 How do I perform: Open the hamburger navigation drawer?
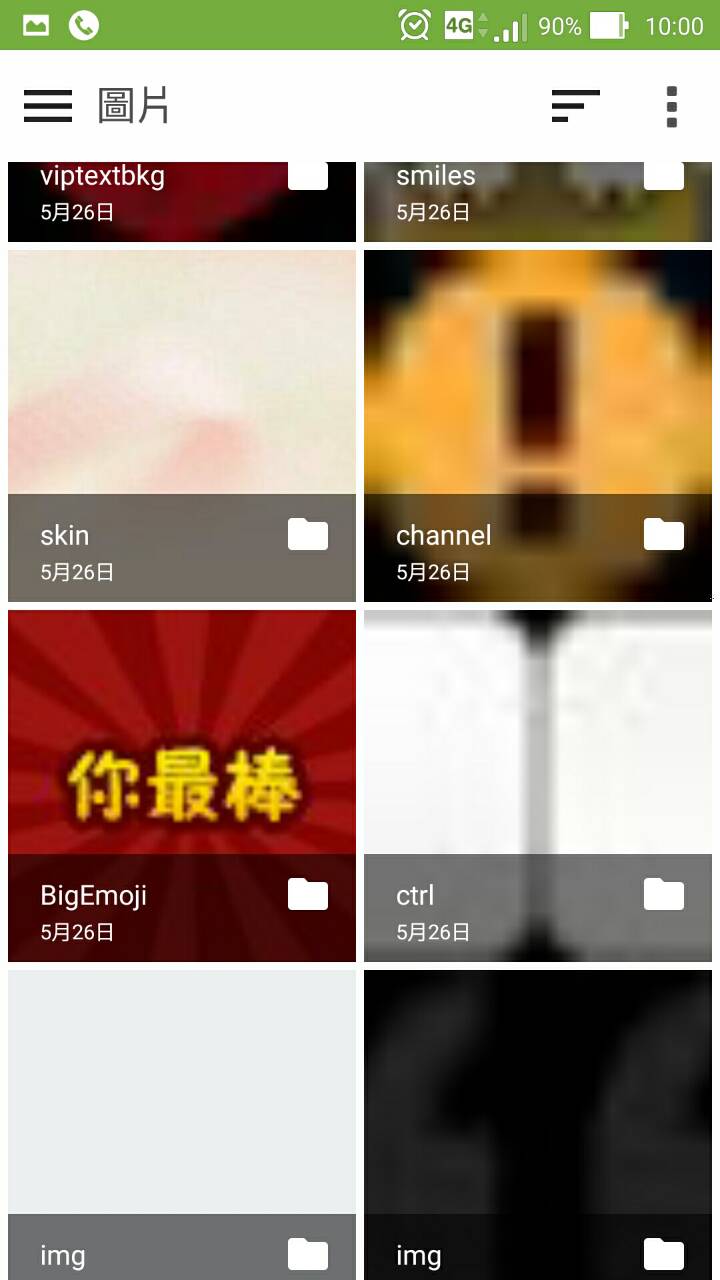click(x=48, y=106)
